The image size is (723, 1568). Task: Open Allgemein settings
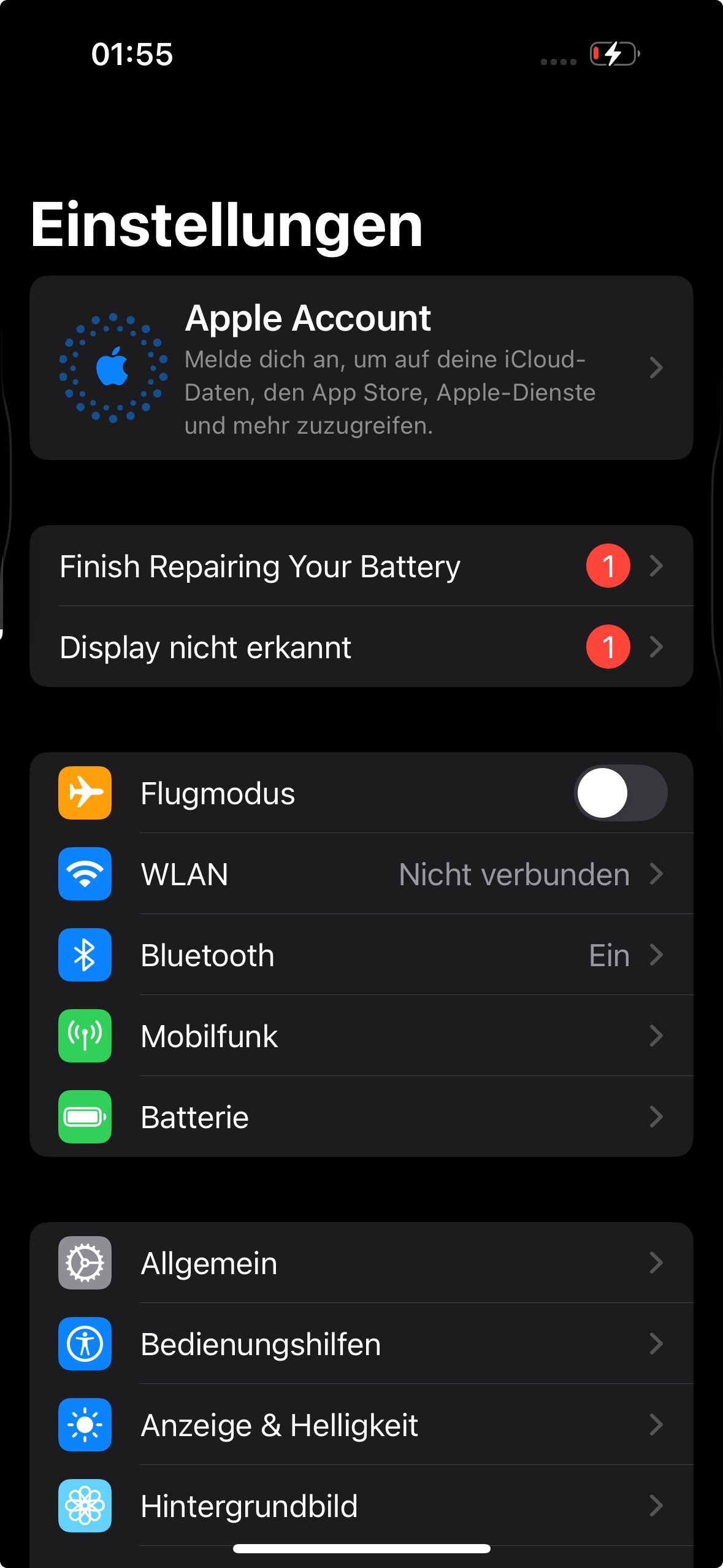[361, 1262]
